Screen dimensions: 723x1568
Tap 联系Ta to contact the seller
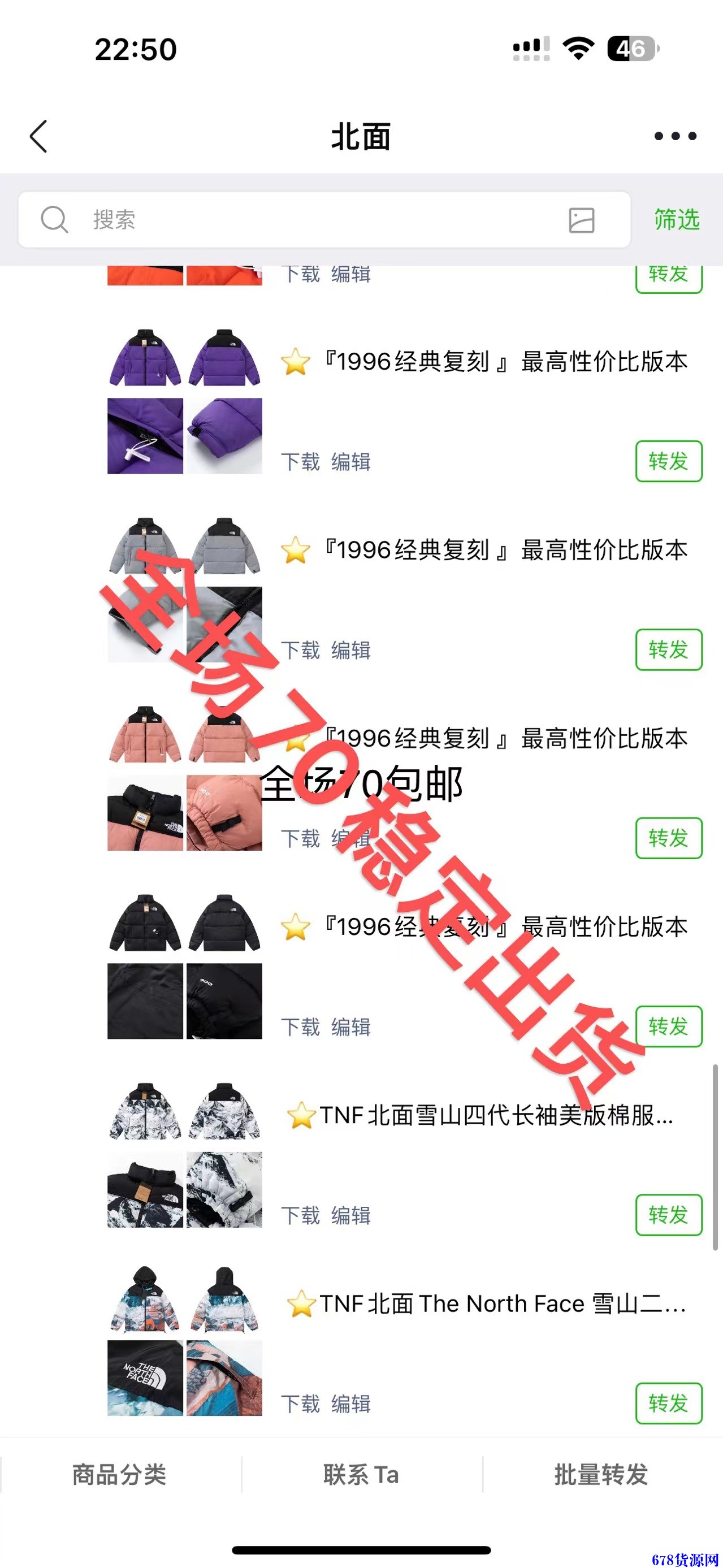click(x=362, y=1475)
